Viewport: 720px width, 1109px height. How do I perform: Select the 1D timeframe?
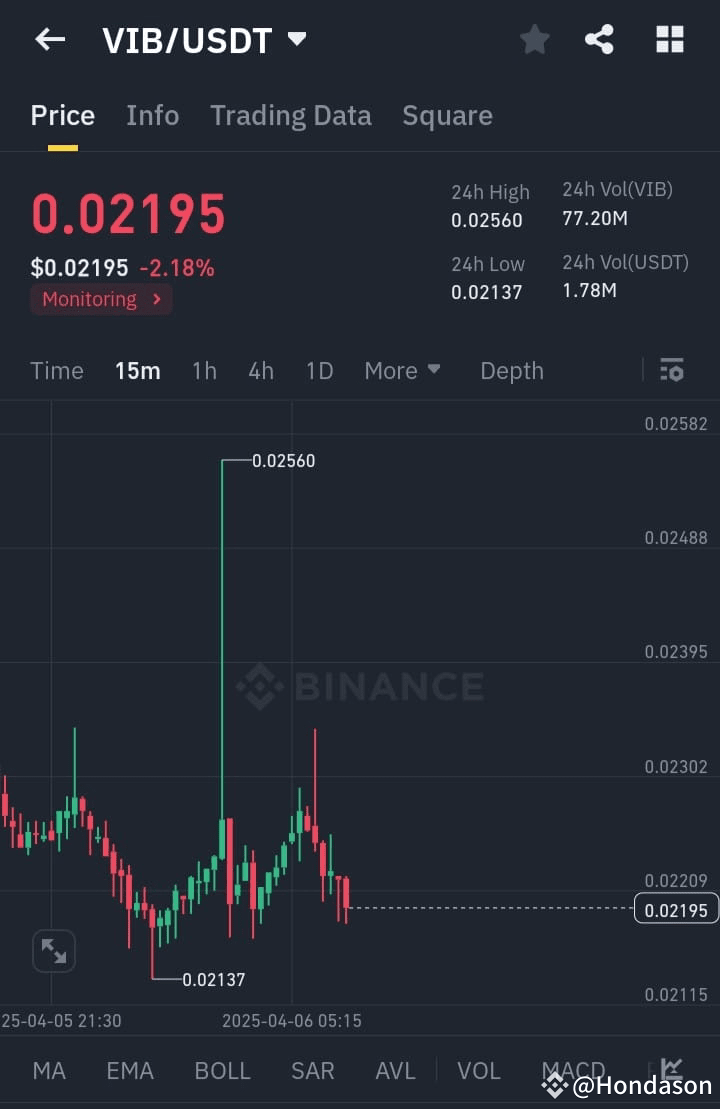[319, 370]
